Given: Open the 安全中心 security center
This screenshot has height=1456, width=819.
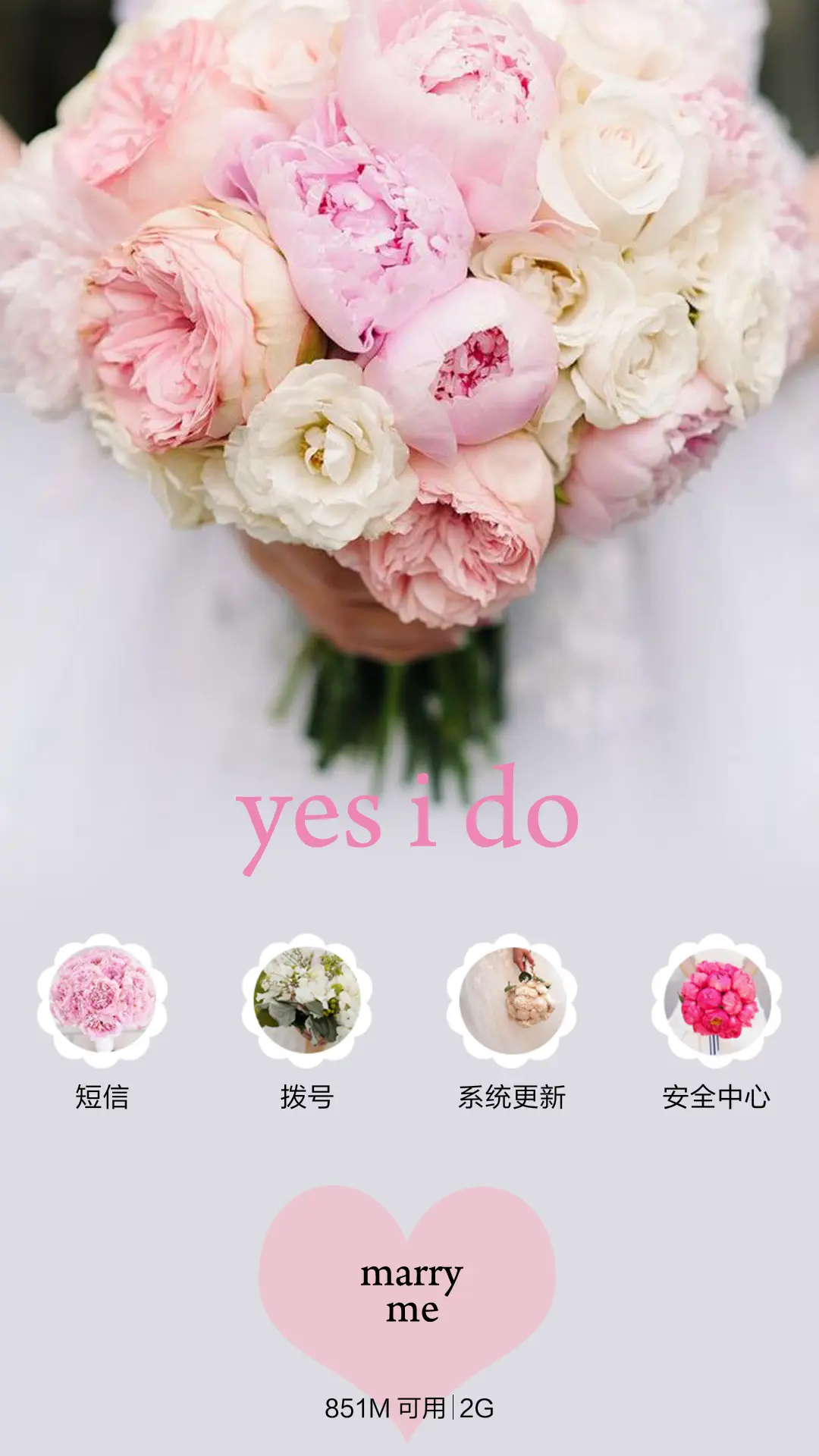Looking at the screenshot, I should [x=717, y=1001].
